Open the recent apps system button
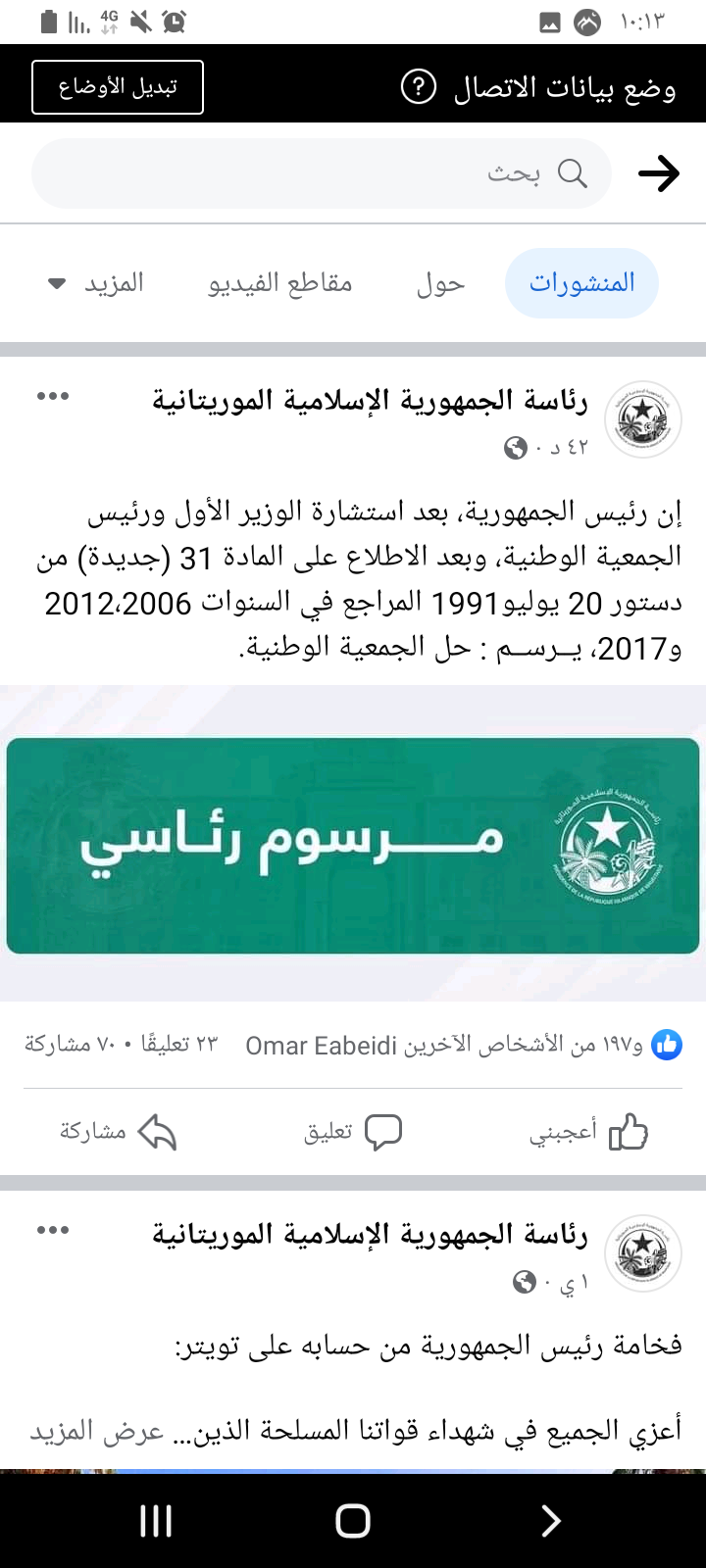Screen dimensions: 706x1568 [156, 1520]
